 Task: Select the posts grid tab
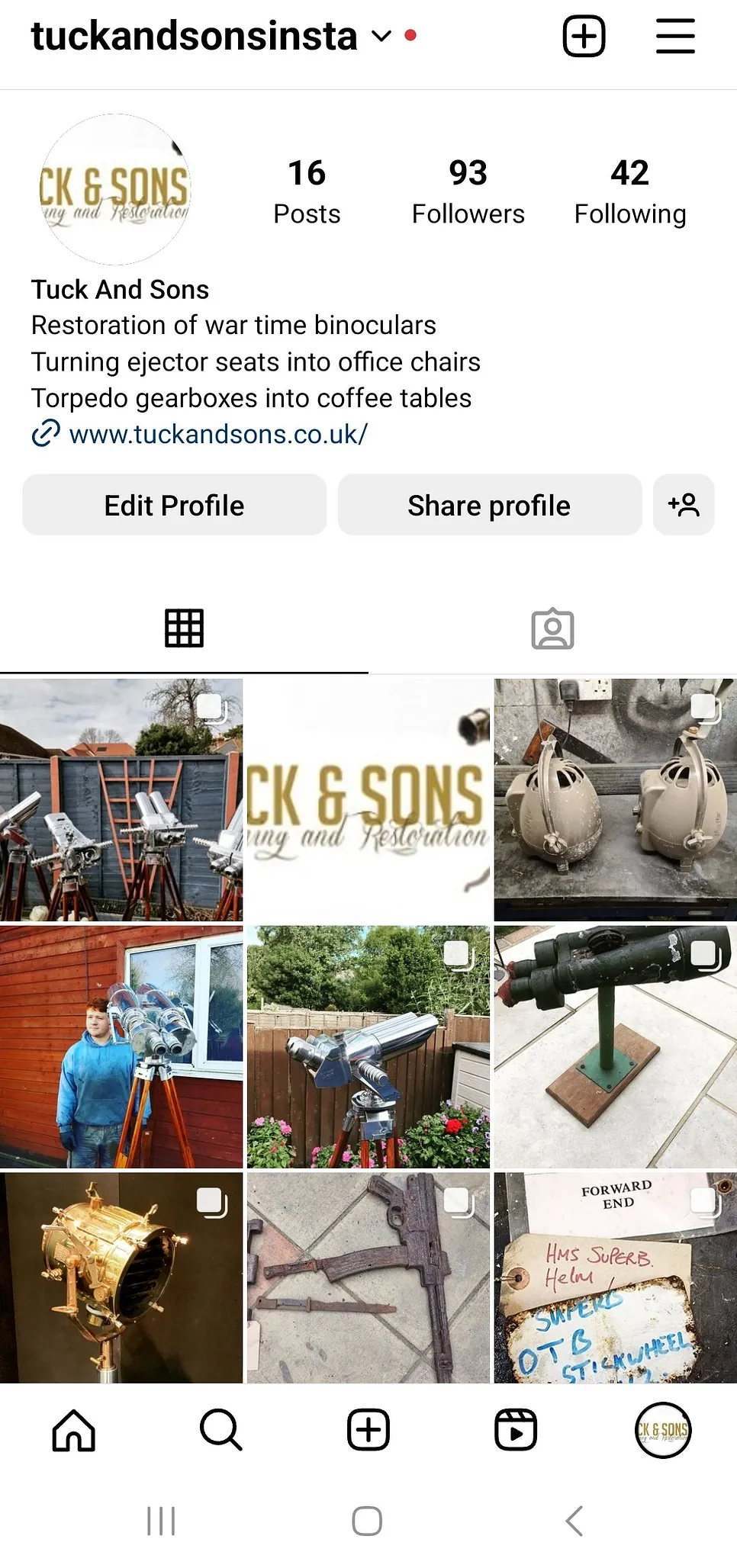pos(184,629)
